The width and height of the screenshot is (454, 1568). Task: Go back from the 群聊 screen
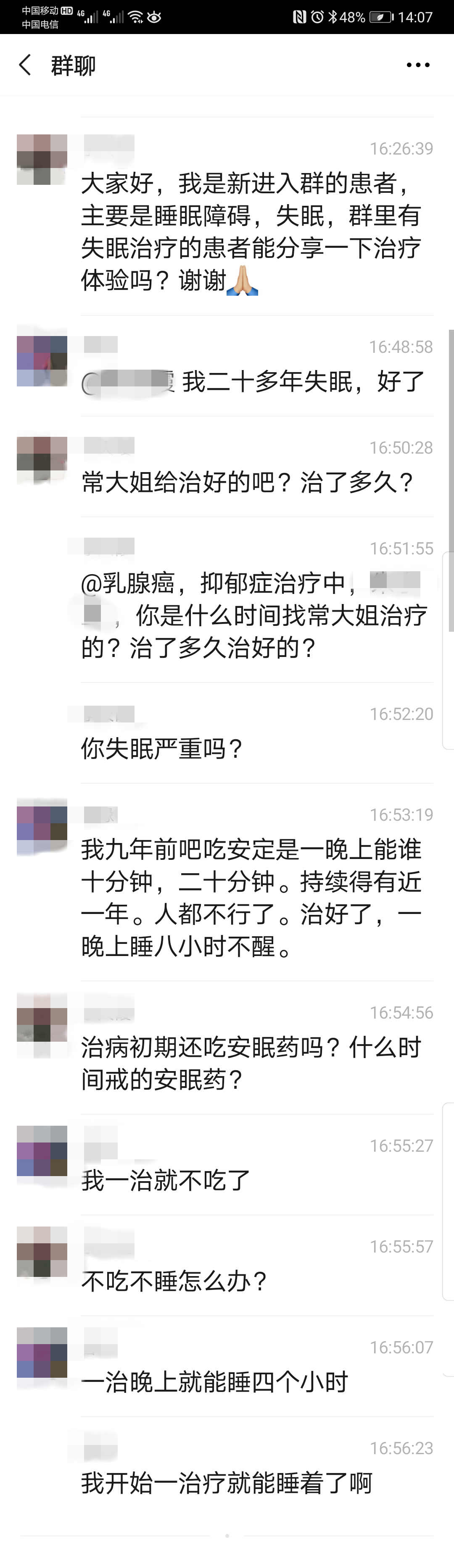pyautogui.click(x=25, y=65)
